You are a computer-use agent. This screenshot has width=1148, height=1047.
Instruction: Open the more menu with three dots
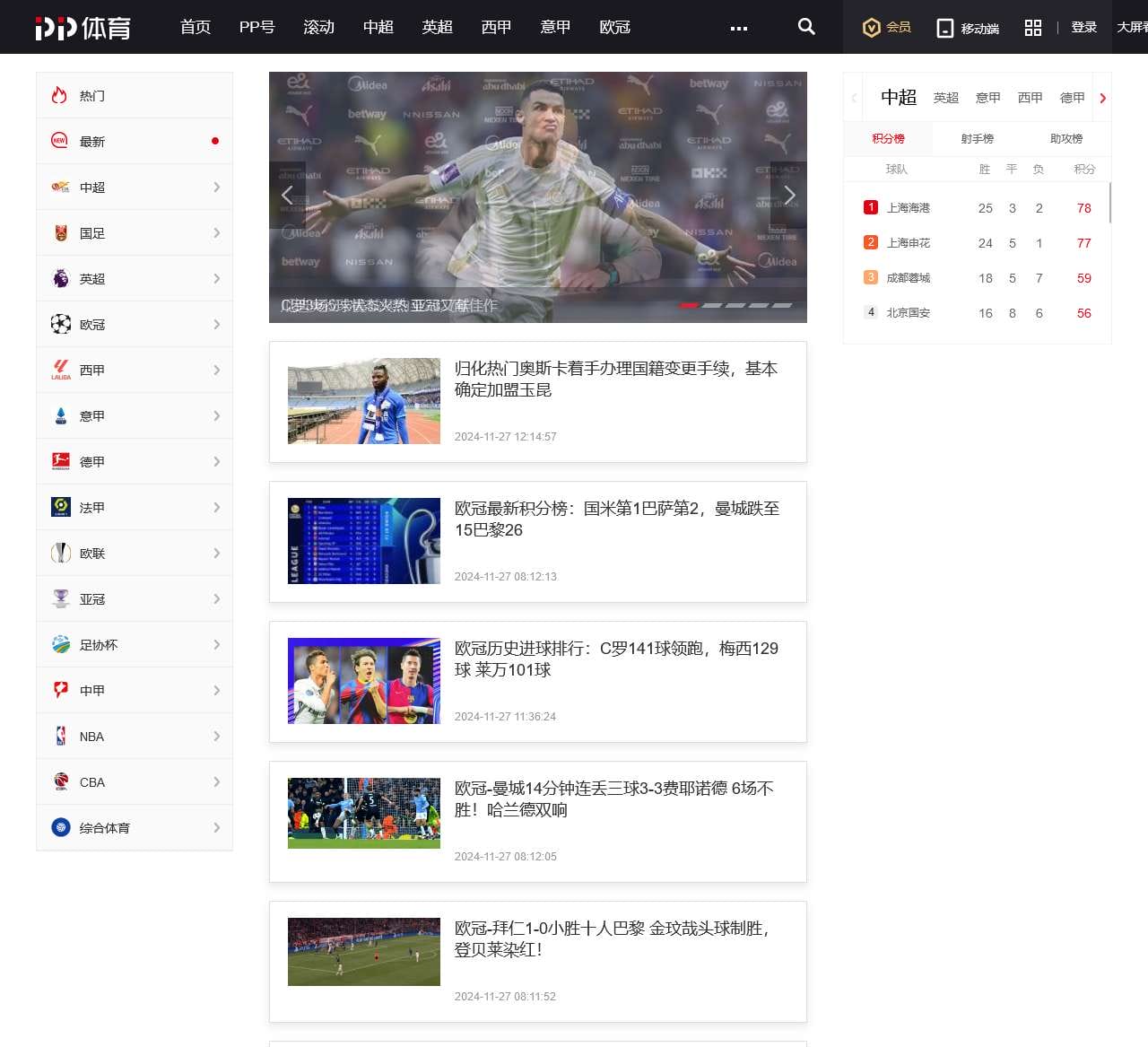[739, 28]
